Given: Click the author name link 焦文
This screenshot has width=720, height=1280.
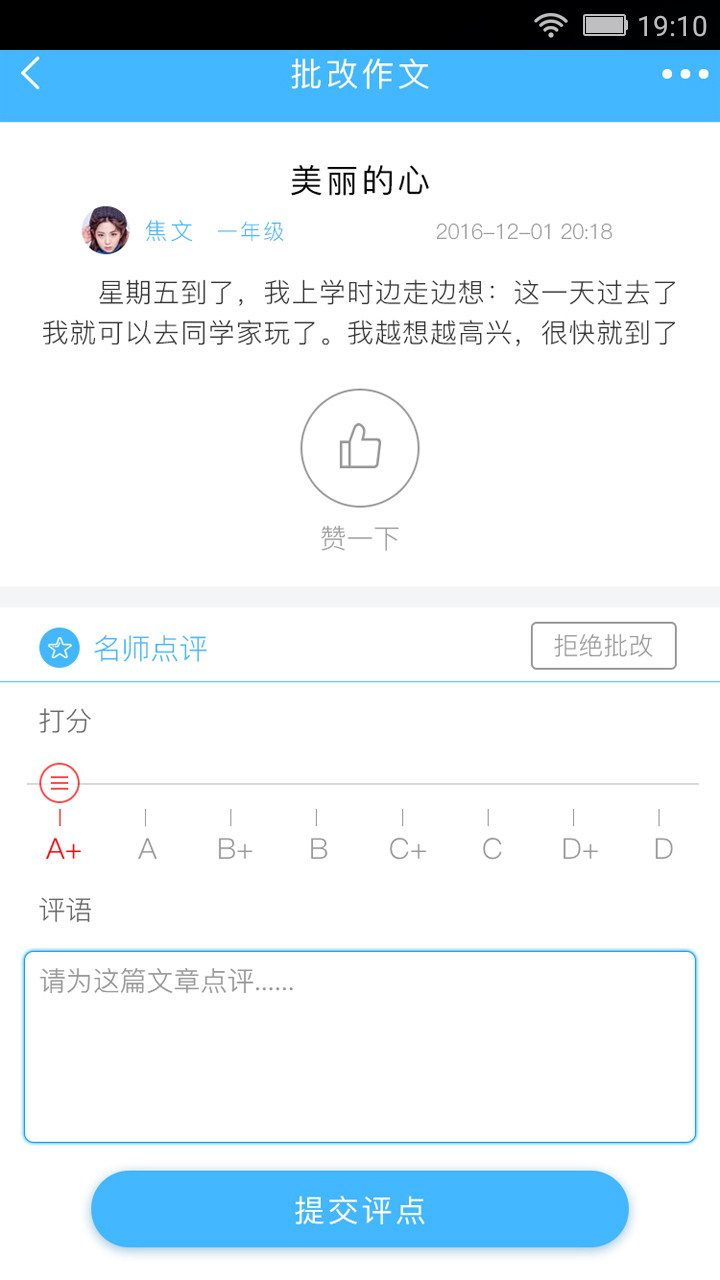Looking at the screenshot, I should coord(168,231).
